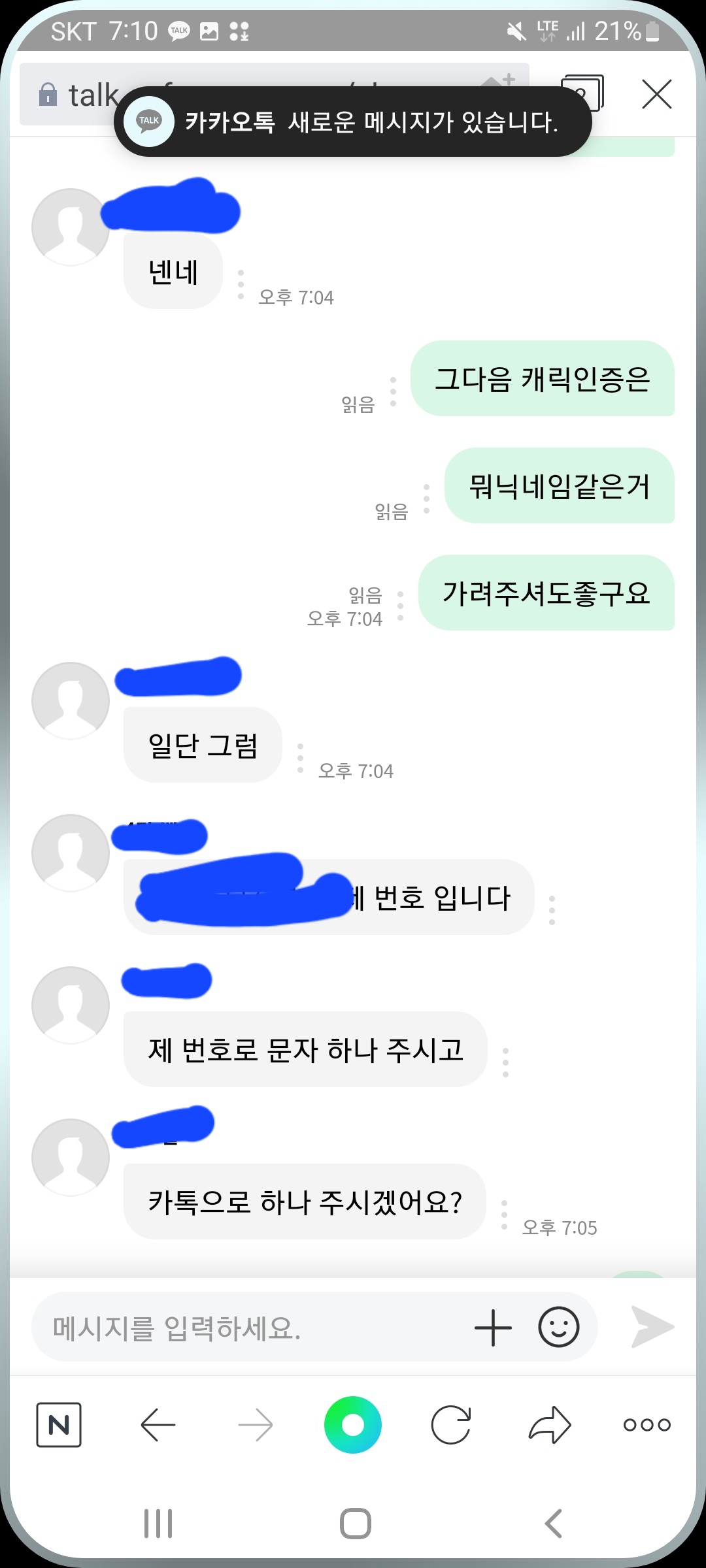
Task: Tap the green circle center button
Action: [x=353, y=1424]
